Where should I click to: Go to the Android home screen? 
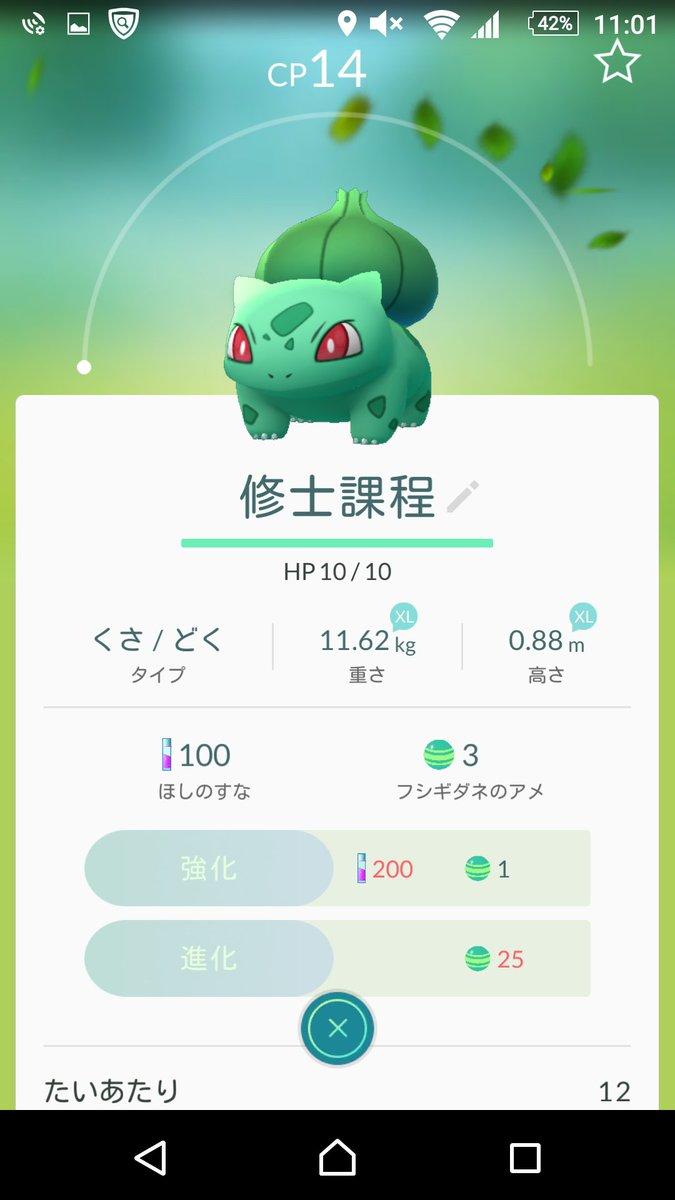pos(337,1157)
